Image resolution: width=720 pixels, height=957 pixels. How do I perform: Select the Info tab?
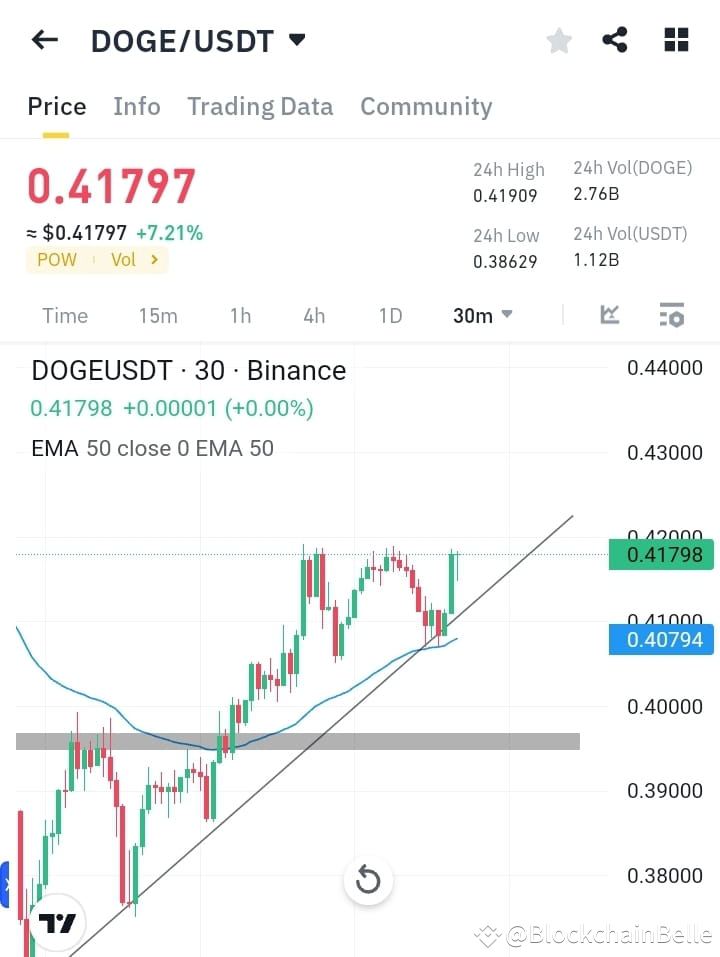[x=137, y=106]
